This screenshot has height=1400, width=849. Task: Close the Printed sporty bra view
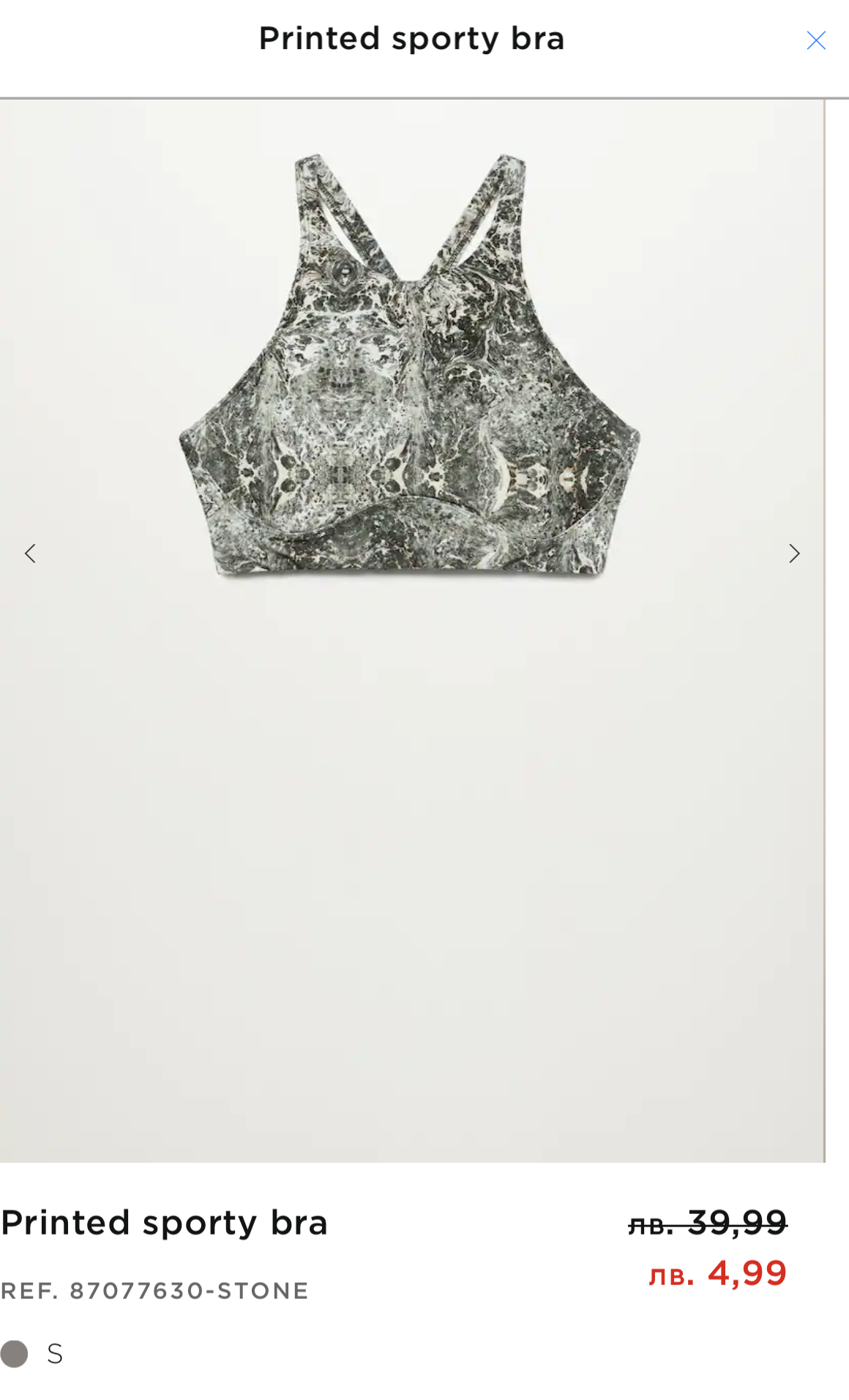click(815, 40)
